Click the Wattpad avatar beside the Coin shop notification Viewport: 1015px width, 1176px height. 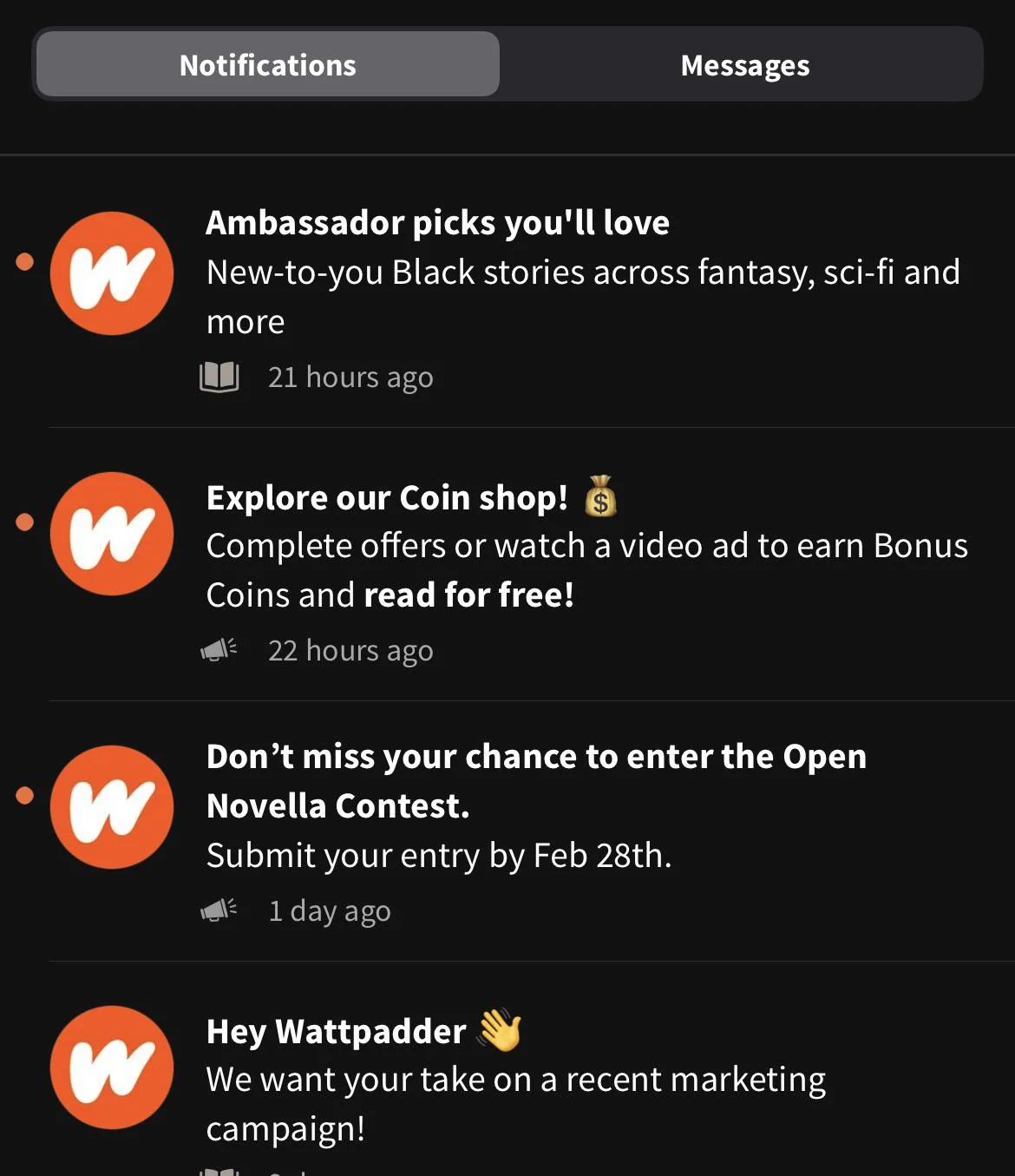[112, 534]
